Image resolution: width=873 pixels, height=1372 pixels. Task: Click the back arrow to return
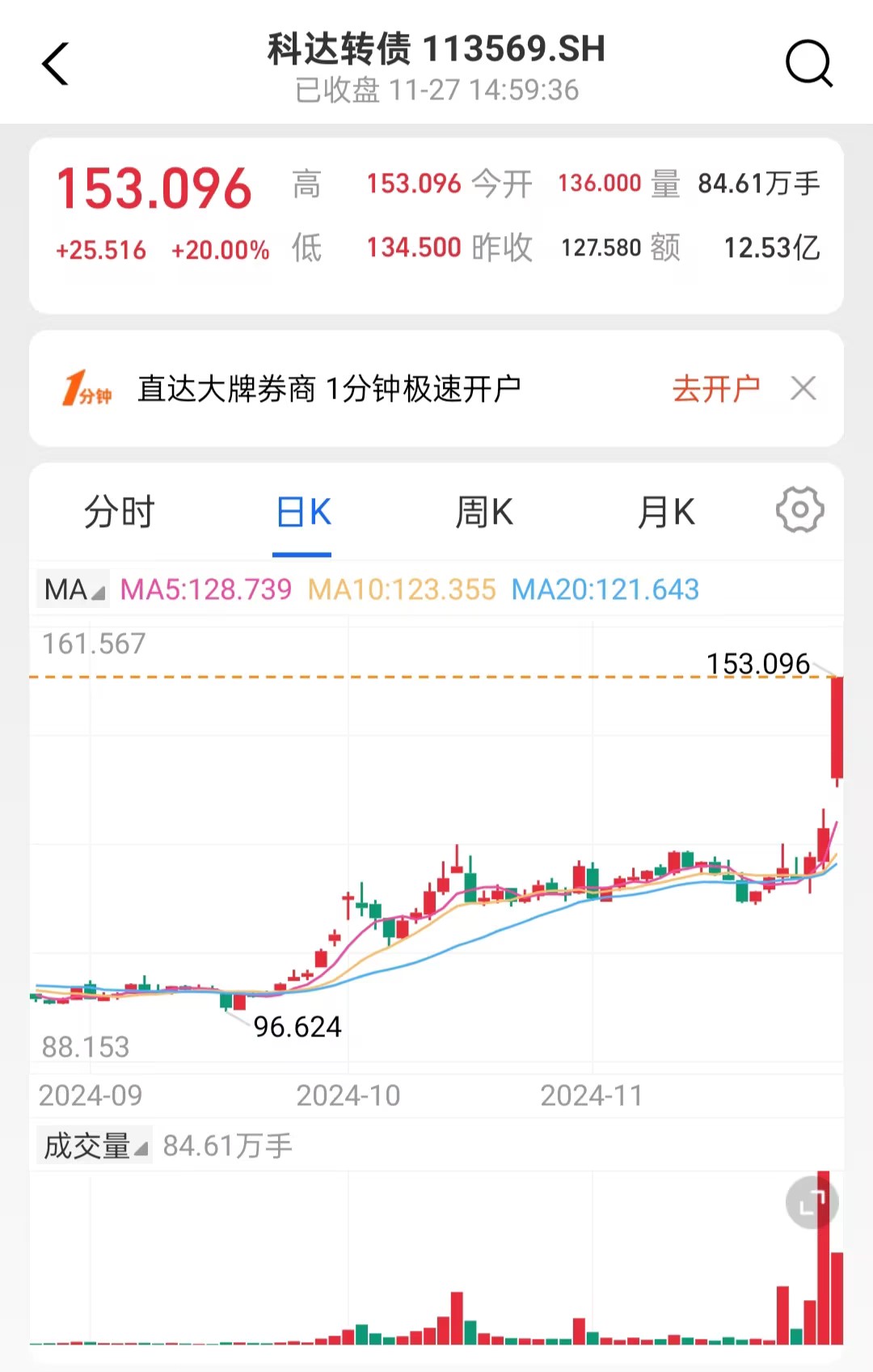[x=54, y=65]
